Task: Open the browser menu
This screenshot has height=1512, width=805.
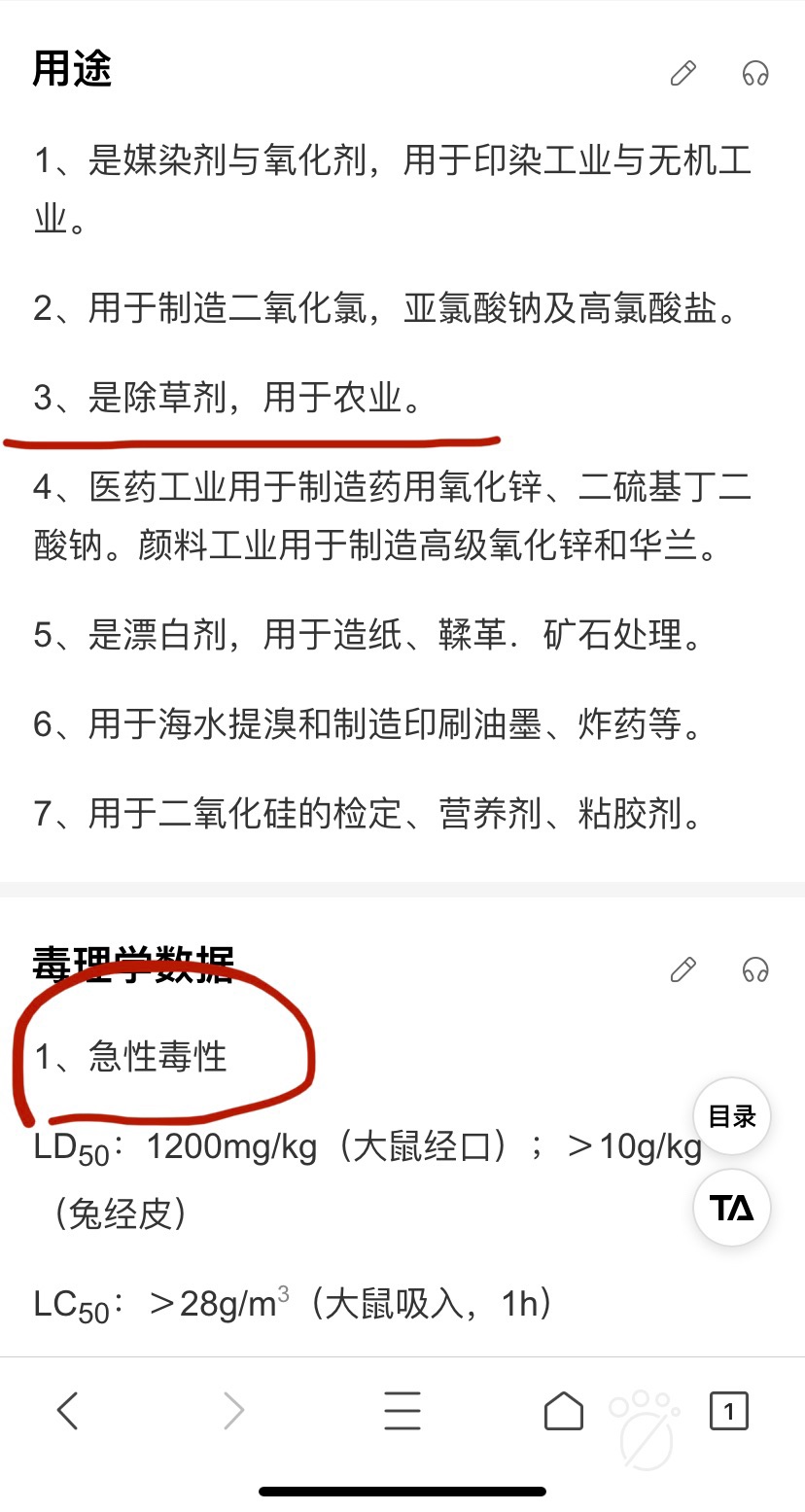Action: pyautogui.click(x=402, y=1410)
